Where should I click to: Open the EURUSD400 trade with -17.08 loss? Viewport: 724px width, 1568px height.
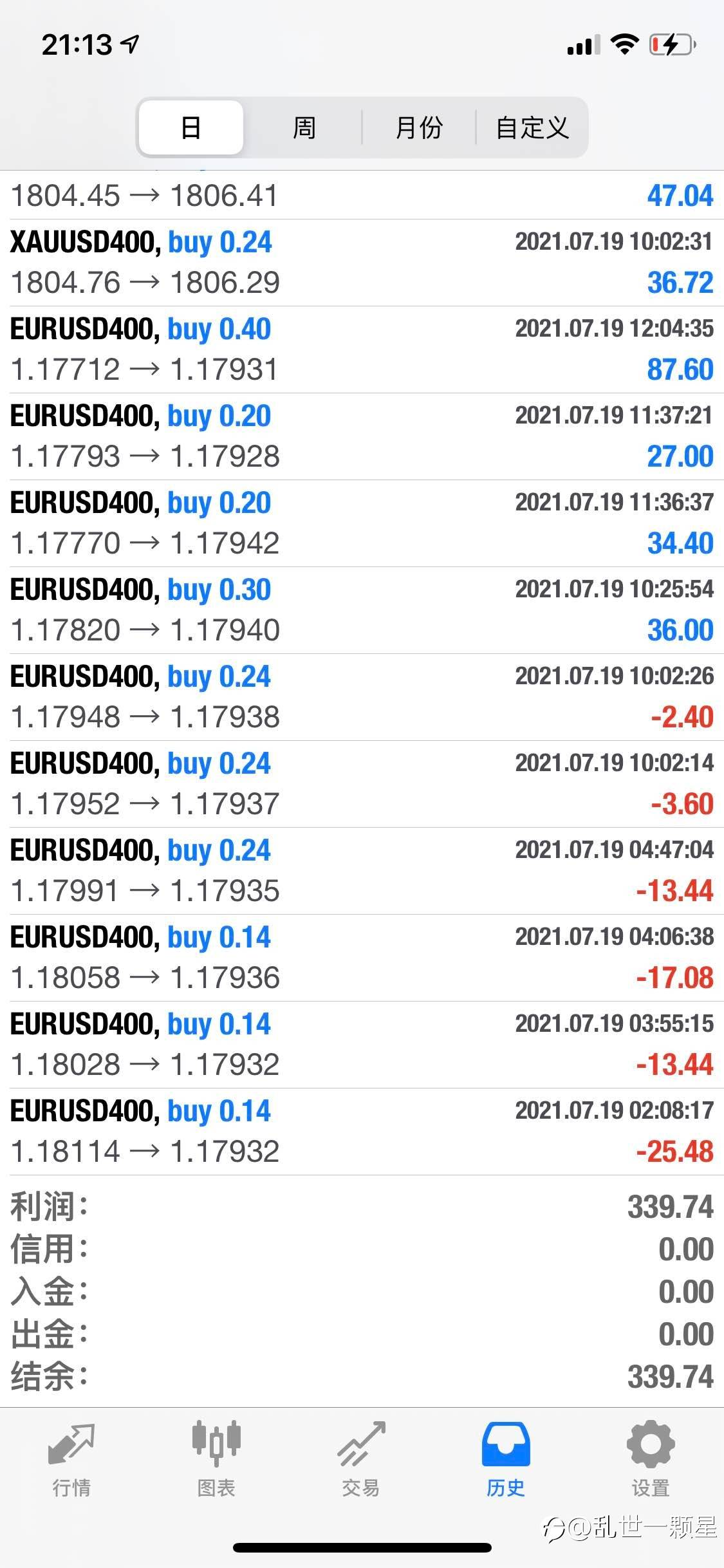(x=362, y=958)
